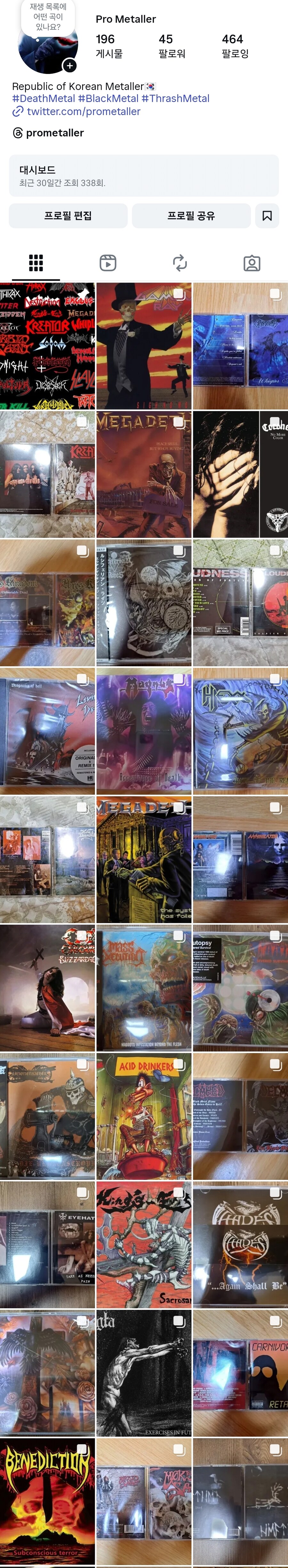This screenshot has height=1568, width=288.
Task: Switch to the reposts tab
Action: point(180,263)
